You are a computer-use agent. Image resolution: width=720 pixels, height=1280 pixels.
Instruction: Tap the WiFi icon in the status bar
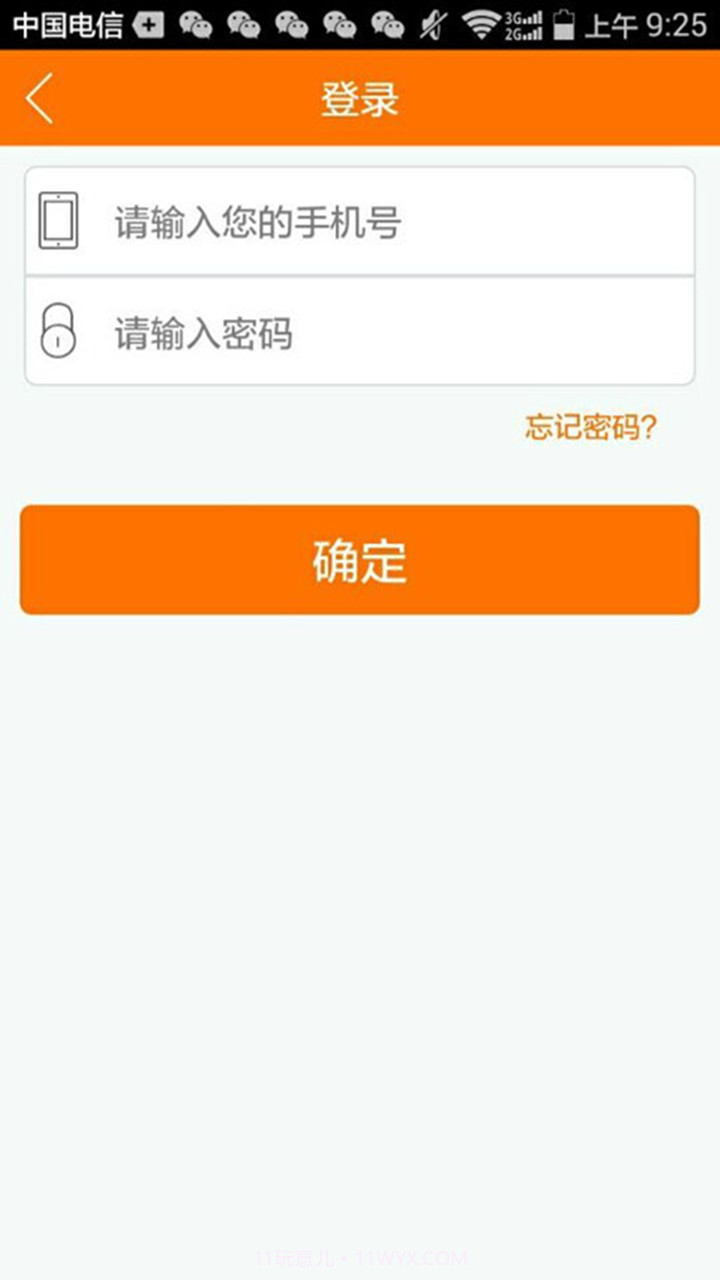click(481, 22)
